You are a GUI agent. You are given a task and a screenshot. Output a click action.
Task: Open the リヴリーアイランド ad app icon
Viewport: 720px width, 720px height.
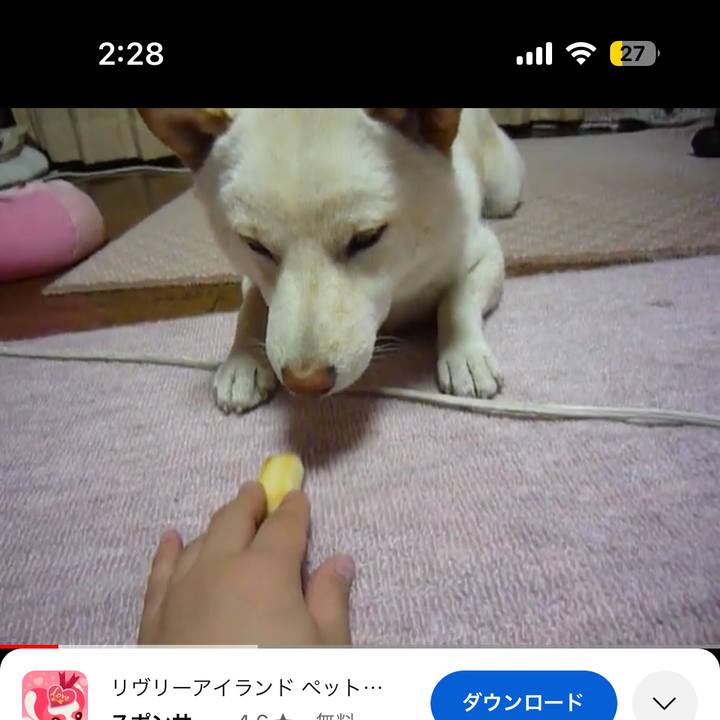click(x=55, y=697)
